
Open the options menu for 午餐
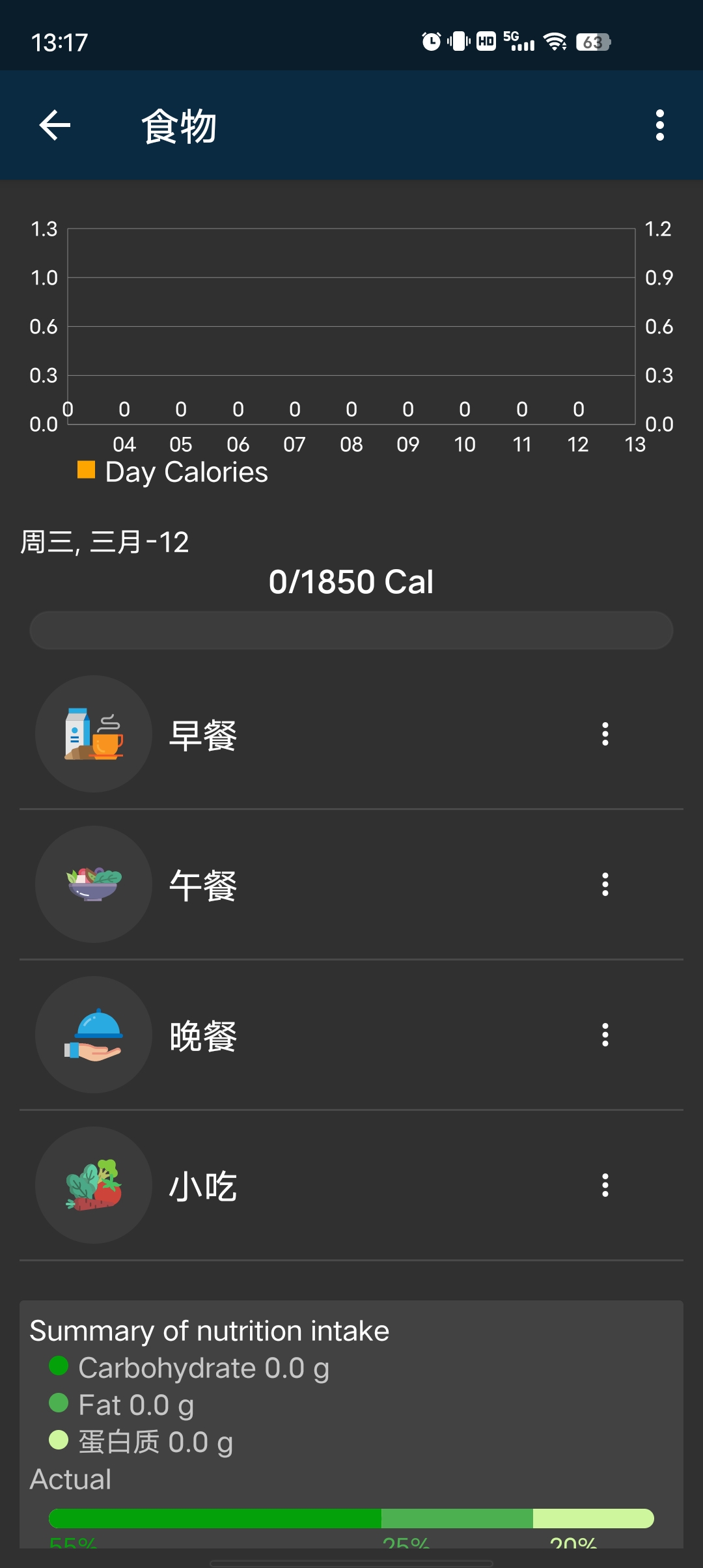[x=605, y=884]
